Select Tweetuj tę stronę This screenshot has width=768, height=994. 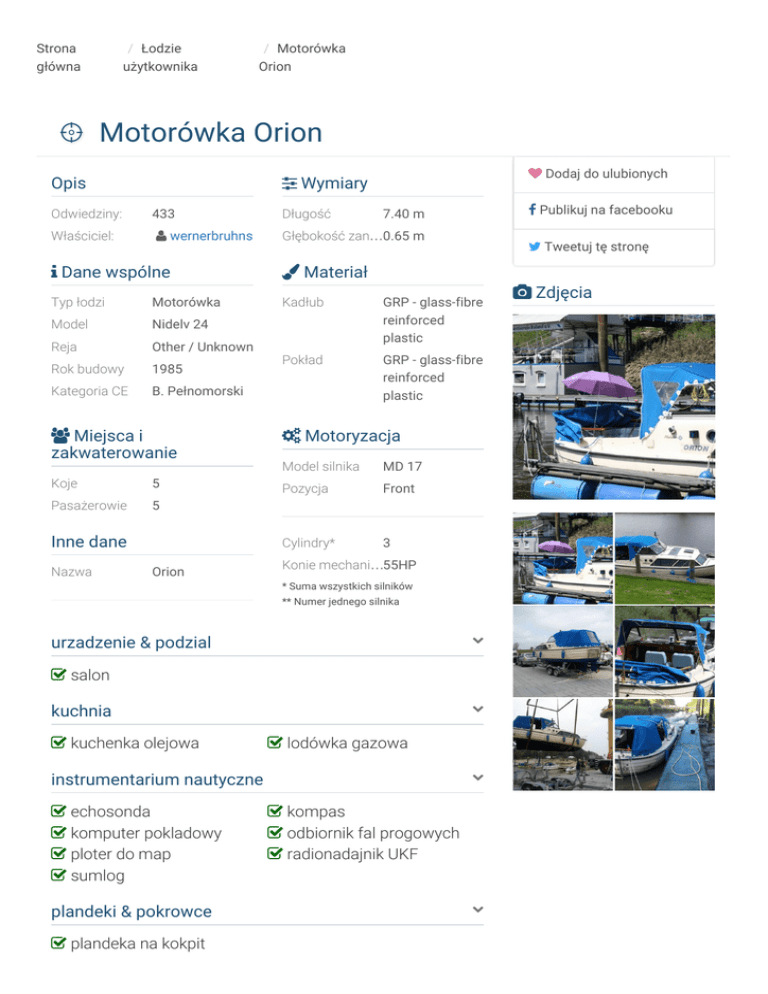[x=596, y=246]
